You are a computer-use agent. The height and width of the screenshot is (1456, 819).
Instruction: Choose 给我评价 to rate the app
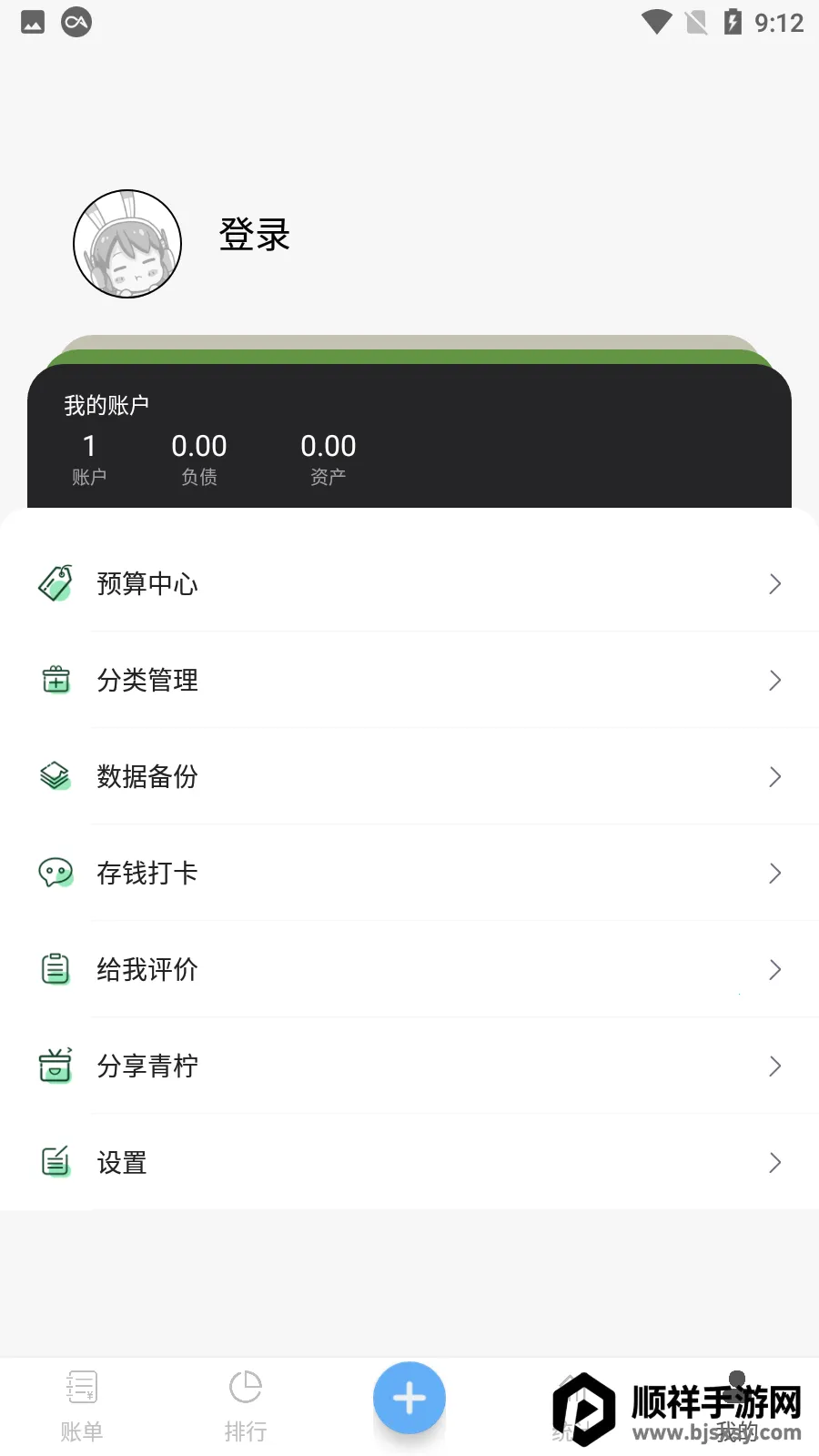pos(409,970)
